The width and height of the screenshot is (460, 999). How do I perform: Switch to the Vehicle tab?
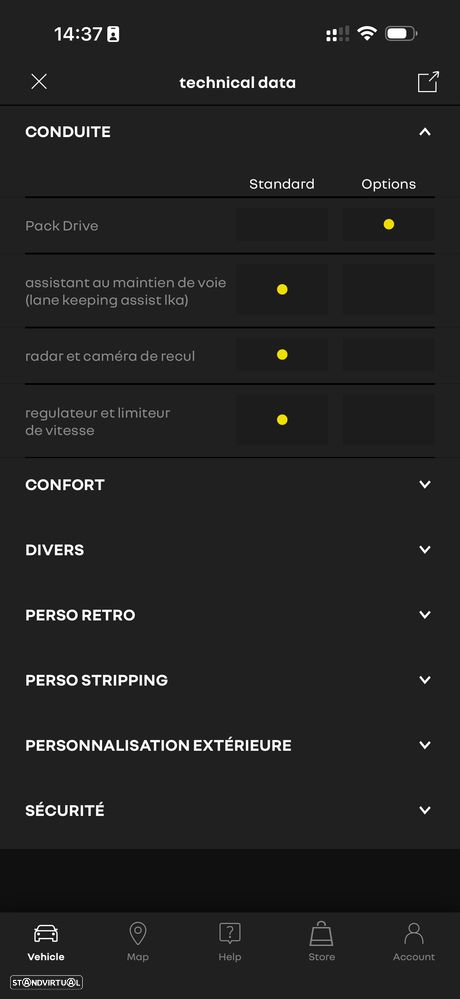46,942
